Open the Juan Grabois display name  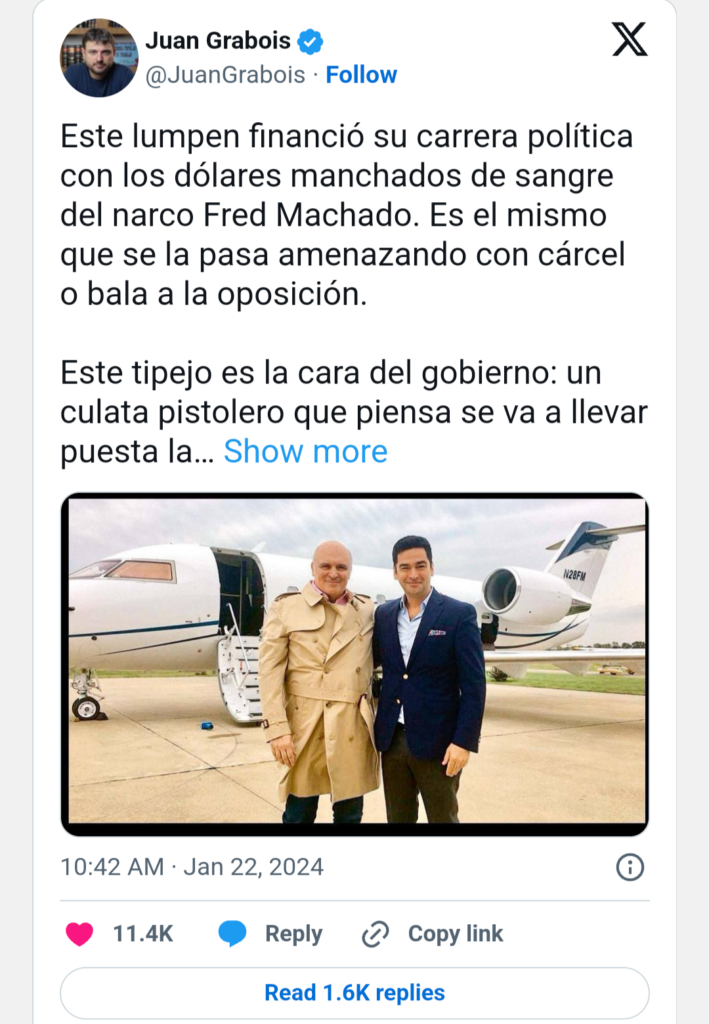[x=218, y=41]
